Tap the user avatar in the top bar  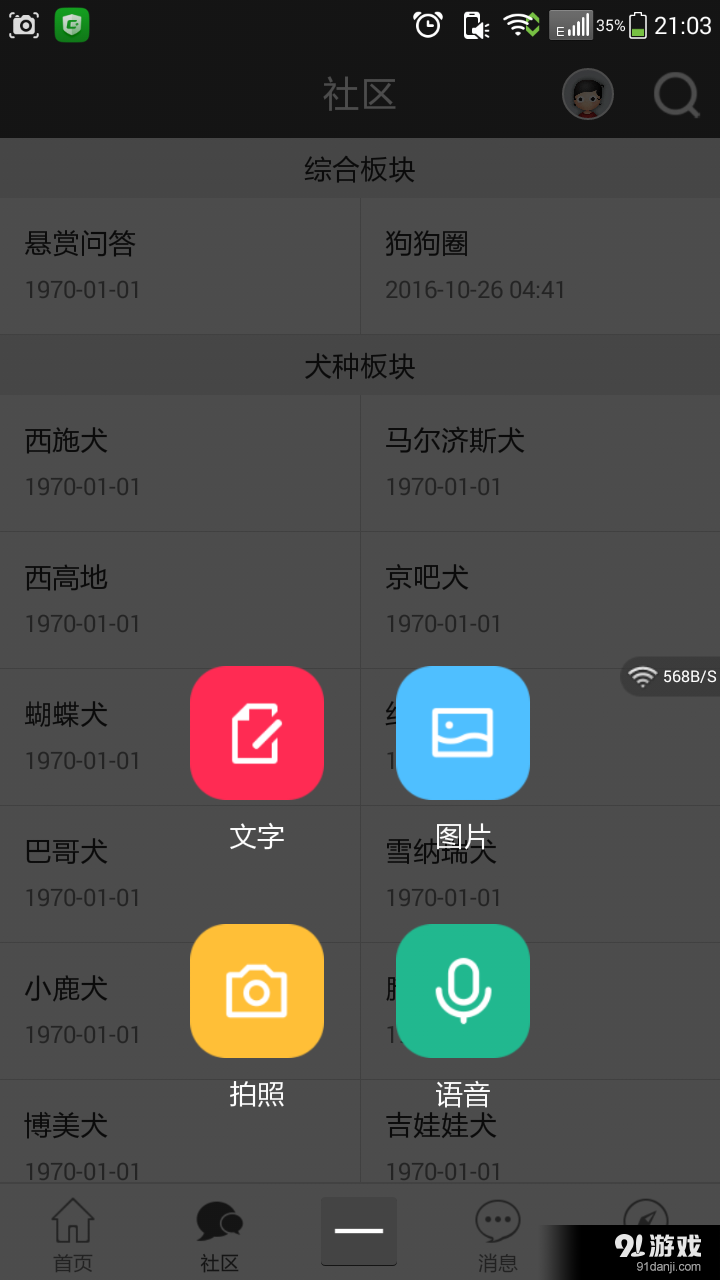(x=588, y=93)
